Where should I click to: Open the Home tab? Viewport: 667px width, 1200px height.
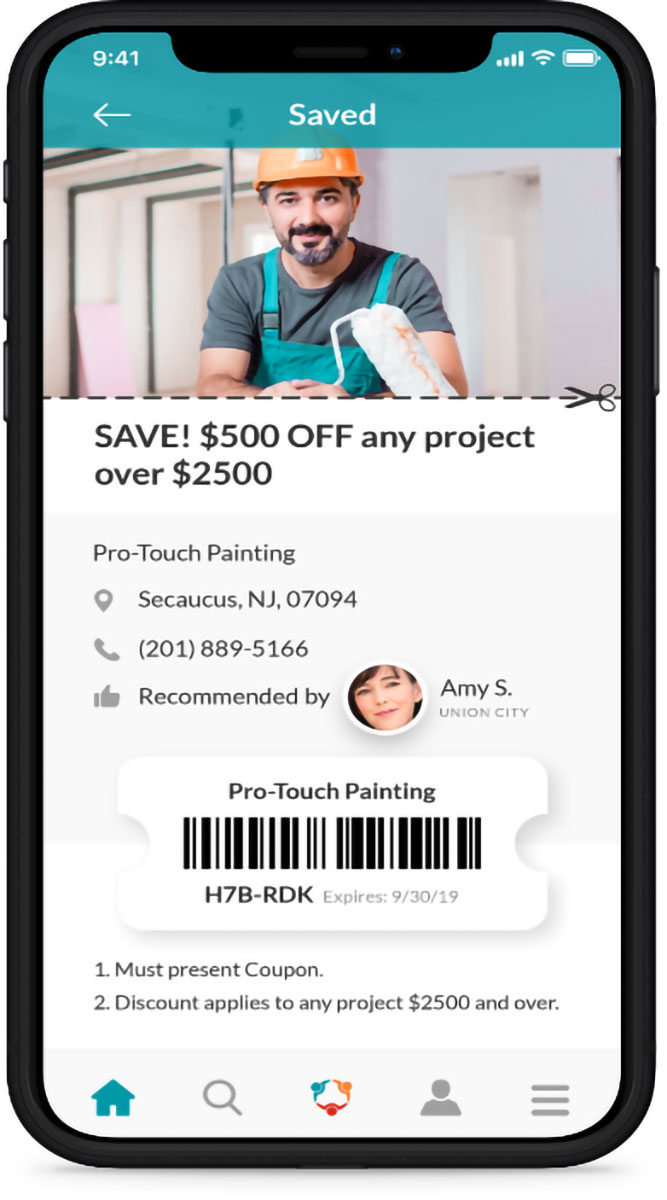(113, 1099)
